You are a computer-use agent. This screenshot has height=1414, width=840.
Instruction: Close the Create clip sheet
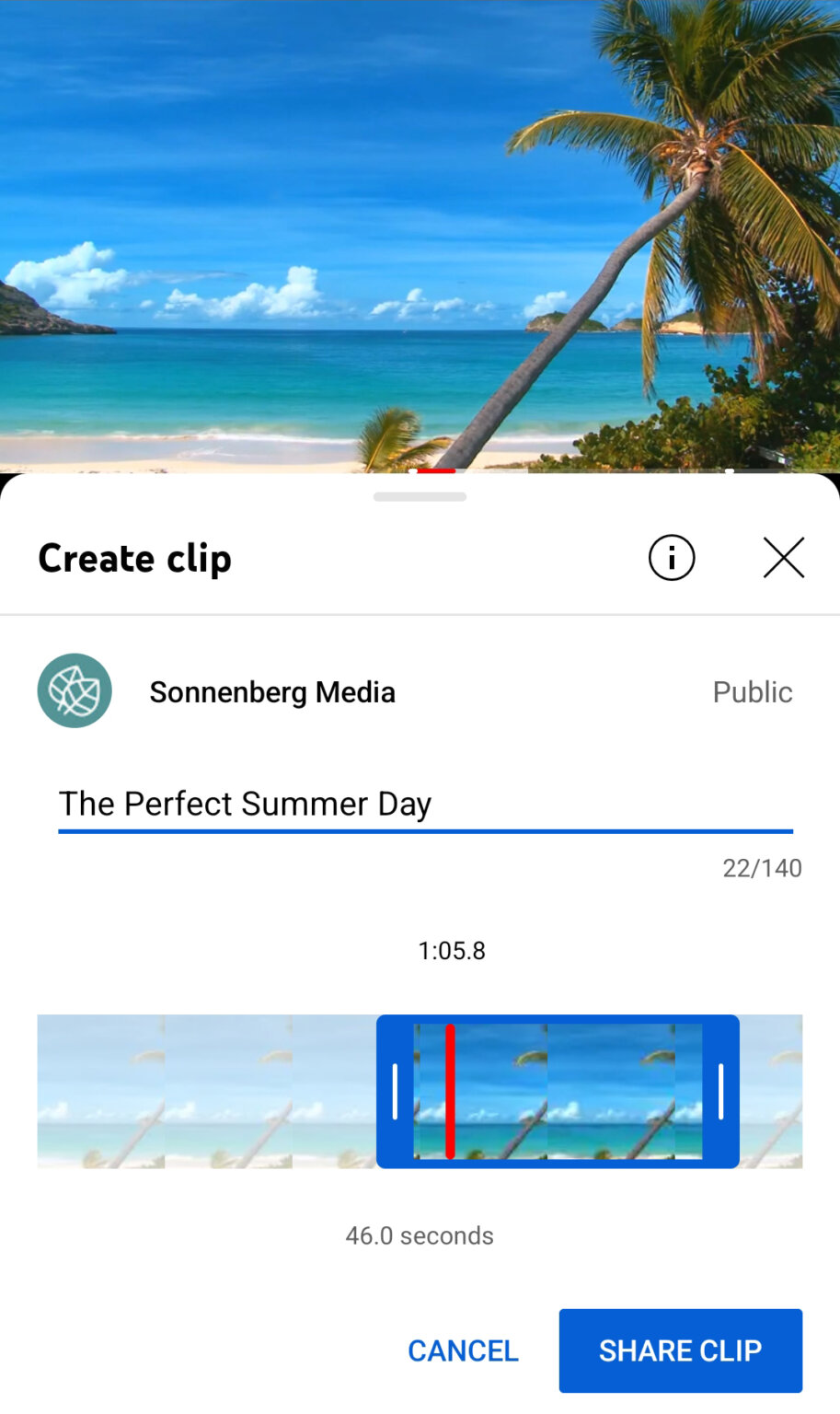783,558
